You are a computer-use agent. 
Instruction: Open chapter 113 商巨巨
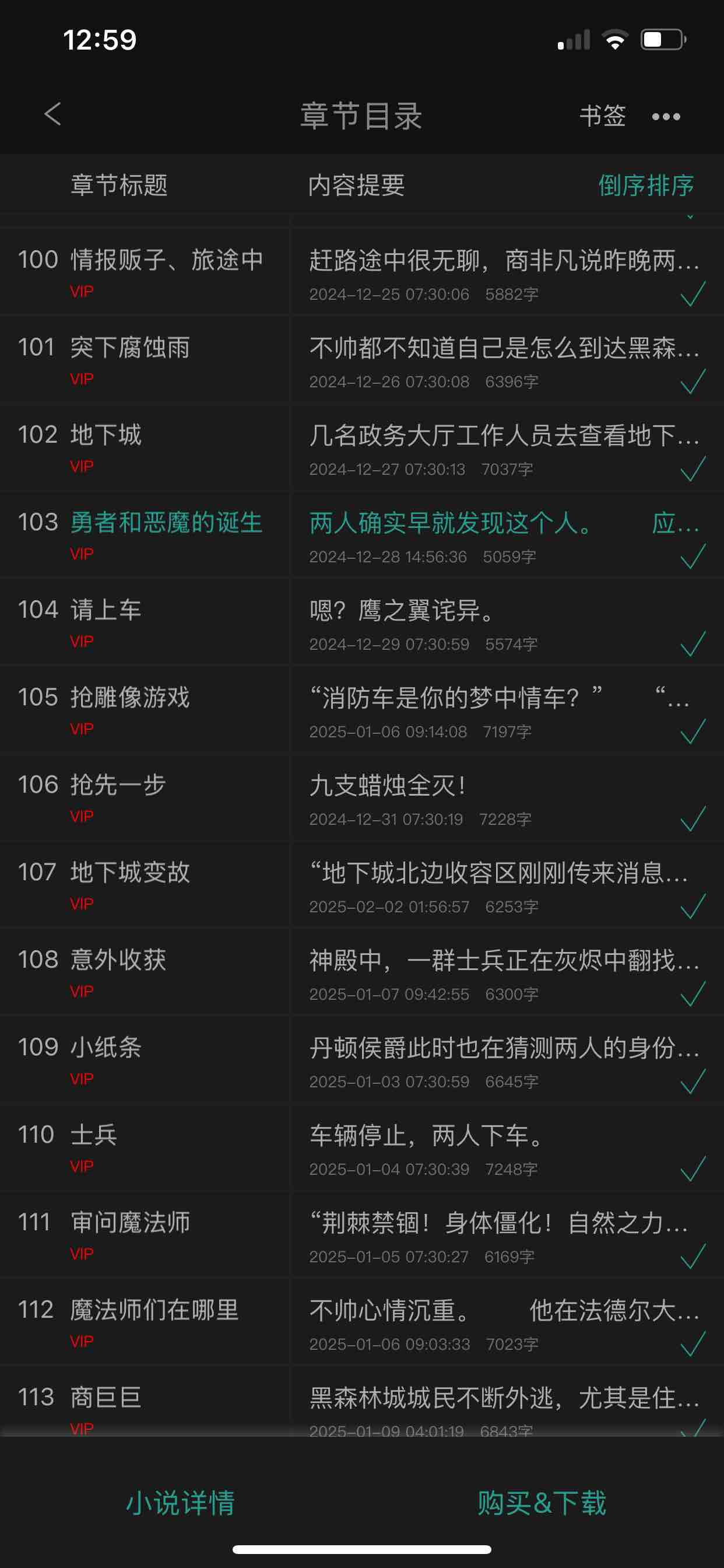point(106,1398)
